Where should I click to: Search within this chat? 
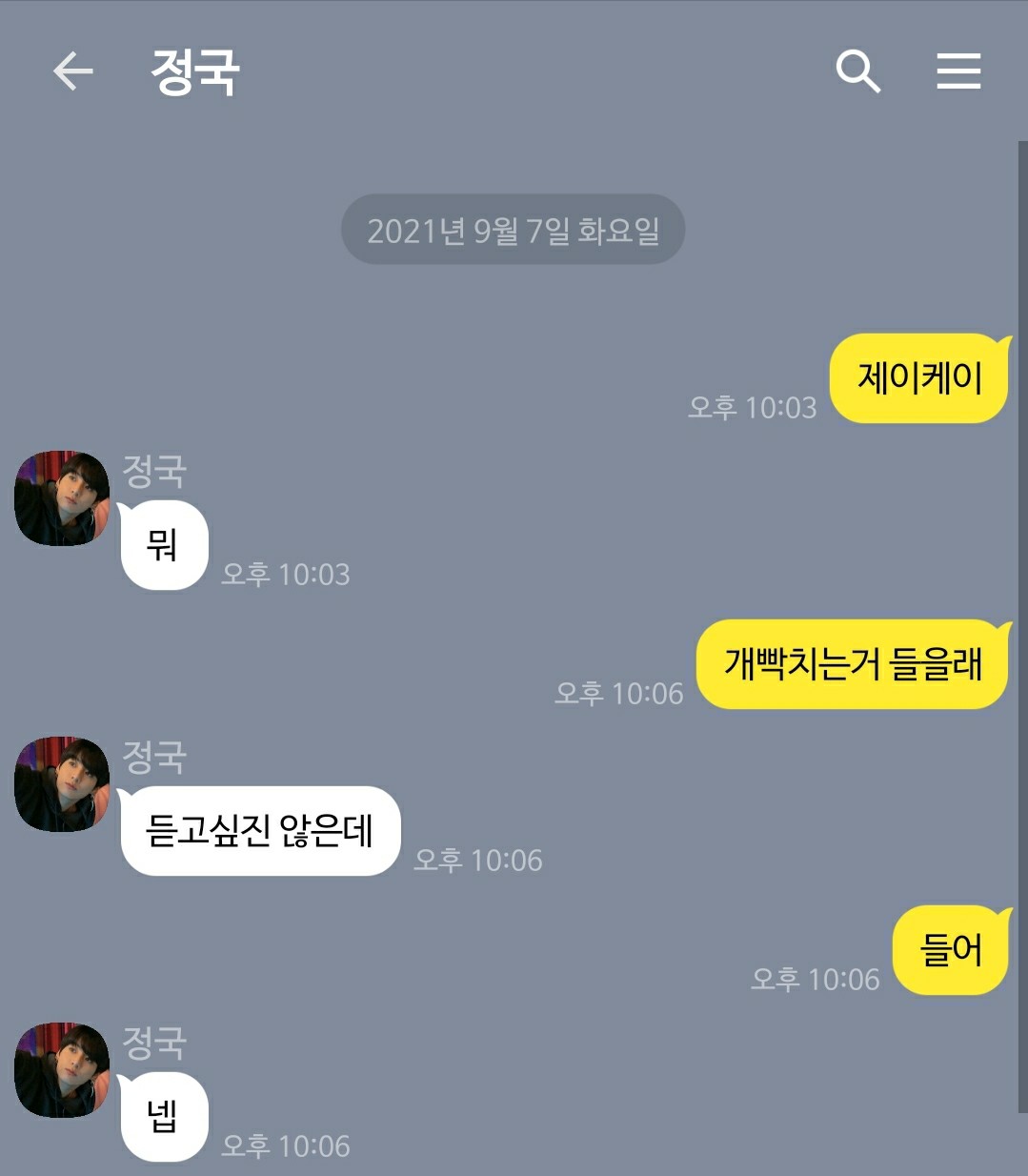[857, 71]
